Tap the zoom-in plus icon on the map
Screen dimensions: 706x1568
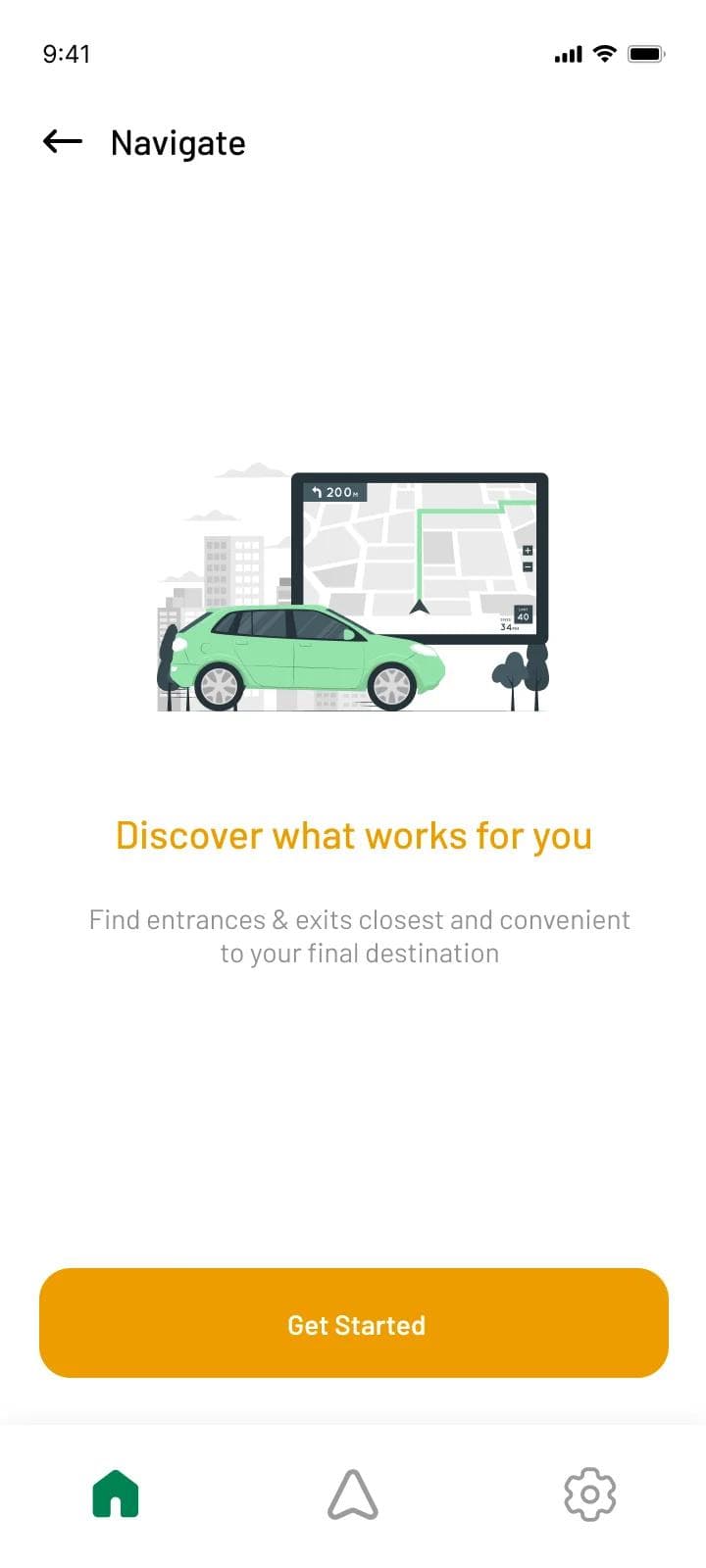click(x=528, y=551)
